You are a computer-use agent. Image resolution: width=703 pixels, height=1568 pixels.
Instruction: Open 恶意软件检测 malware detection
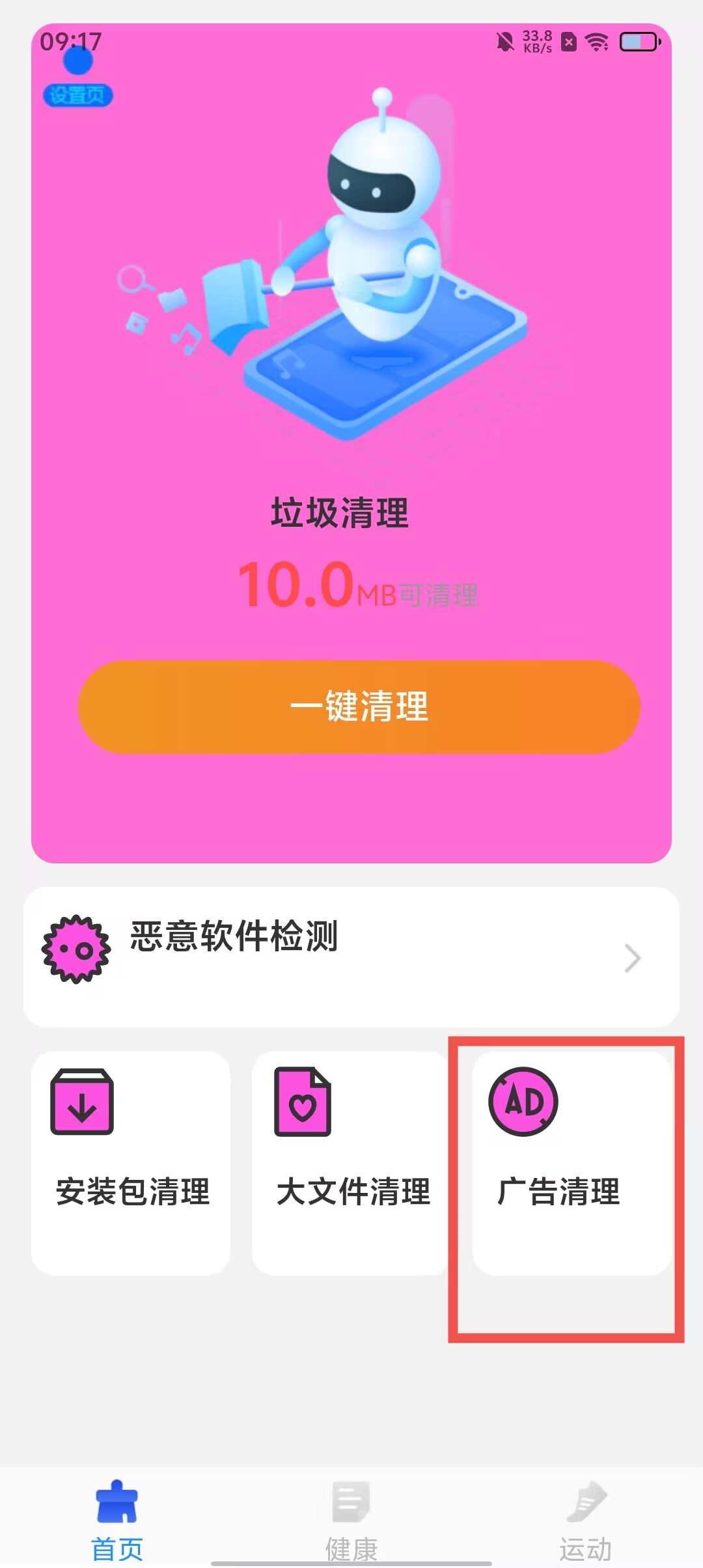[351, 957]
